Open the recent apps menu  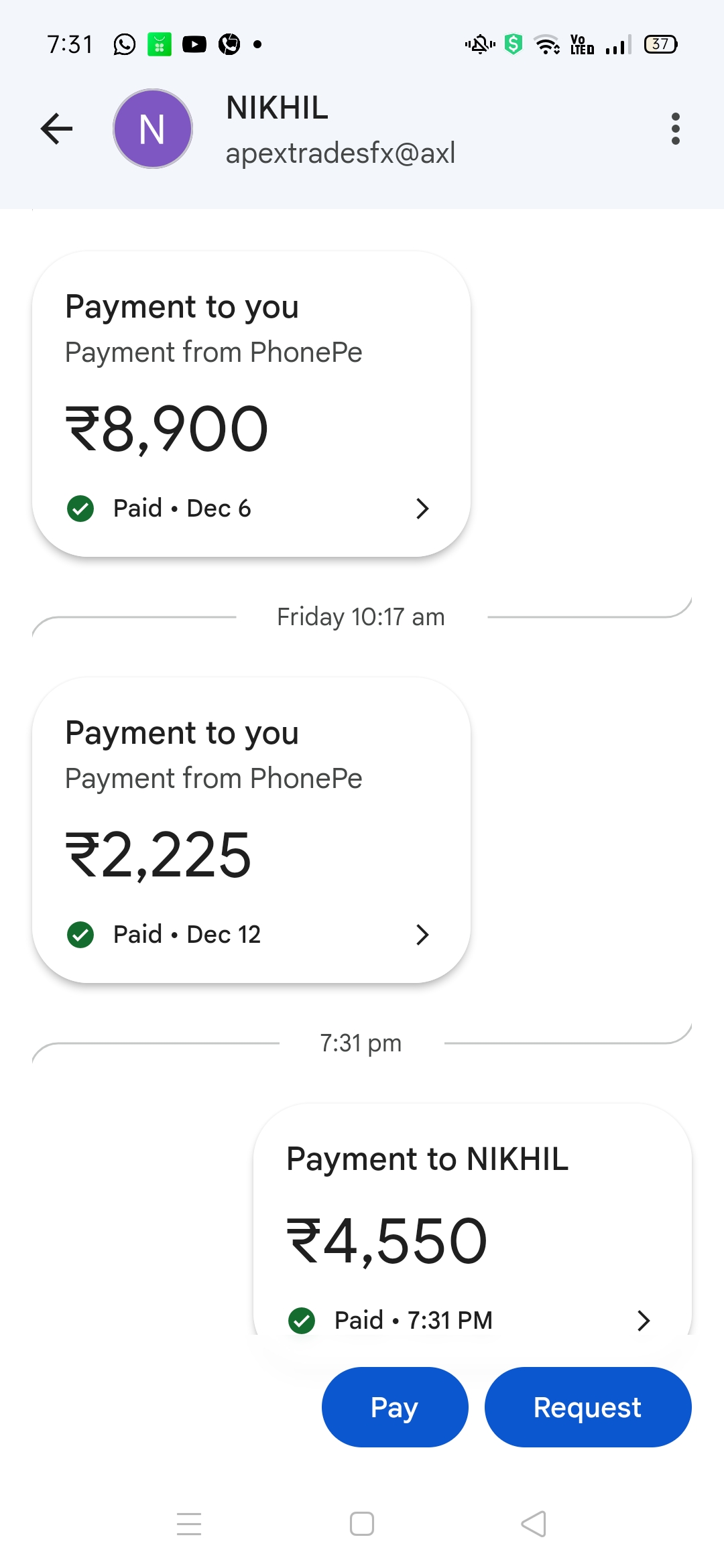tap(189, 1524)
